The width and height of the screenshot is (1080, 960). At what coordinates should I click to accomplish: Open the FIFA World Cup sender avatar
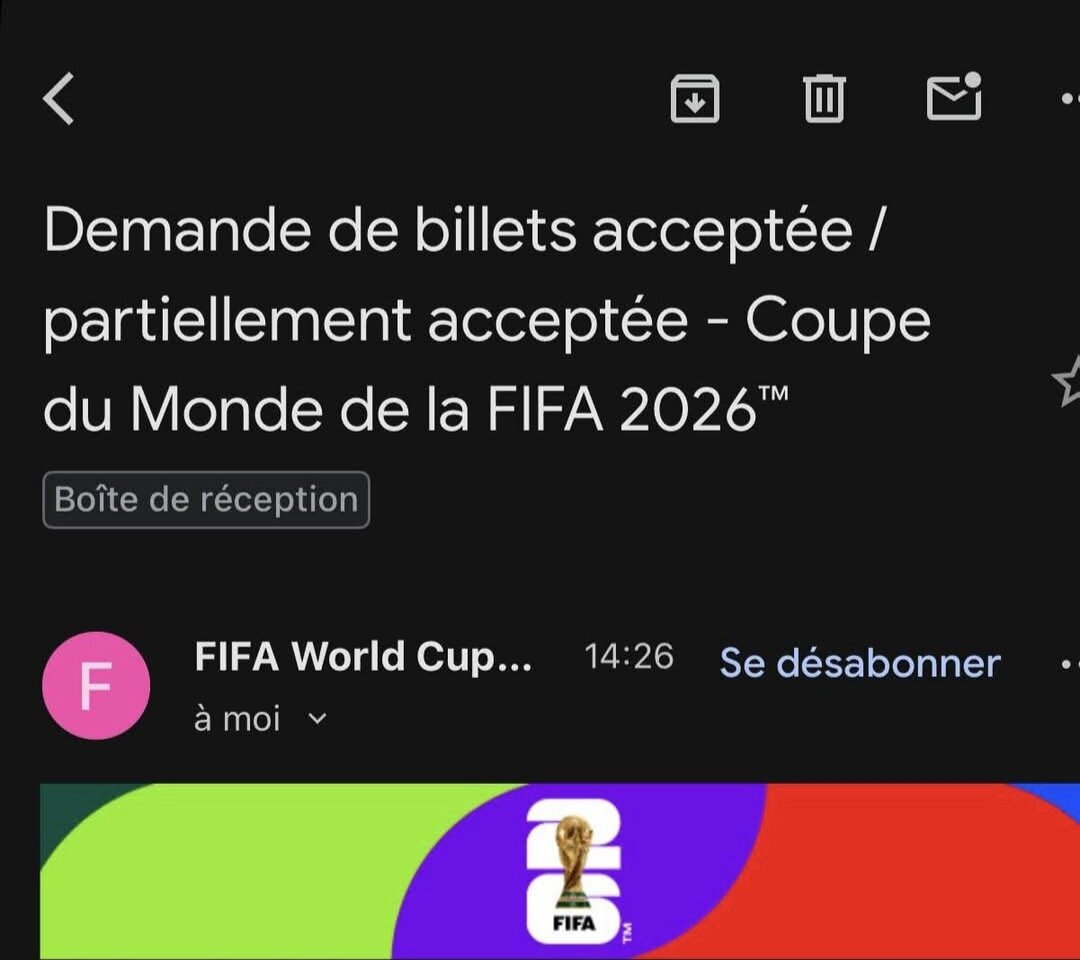[x=96, y=686]
